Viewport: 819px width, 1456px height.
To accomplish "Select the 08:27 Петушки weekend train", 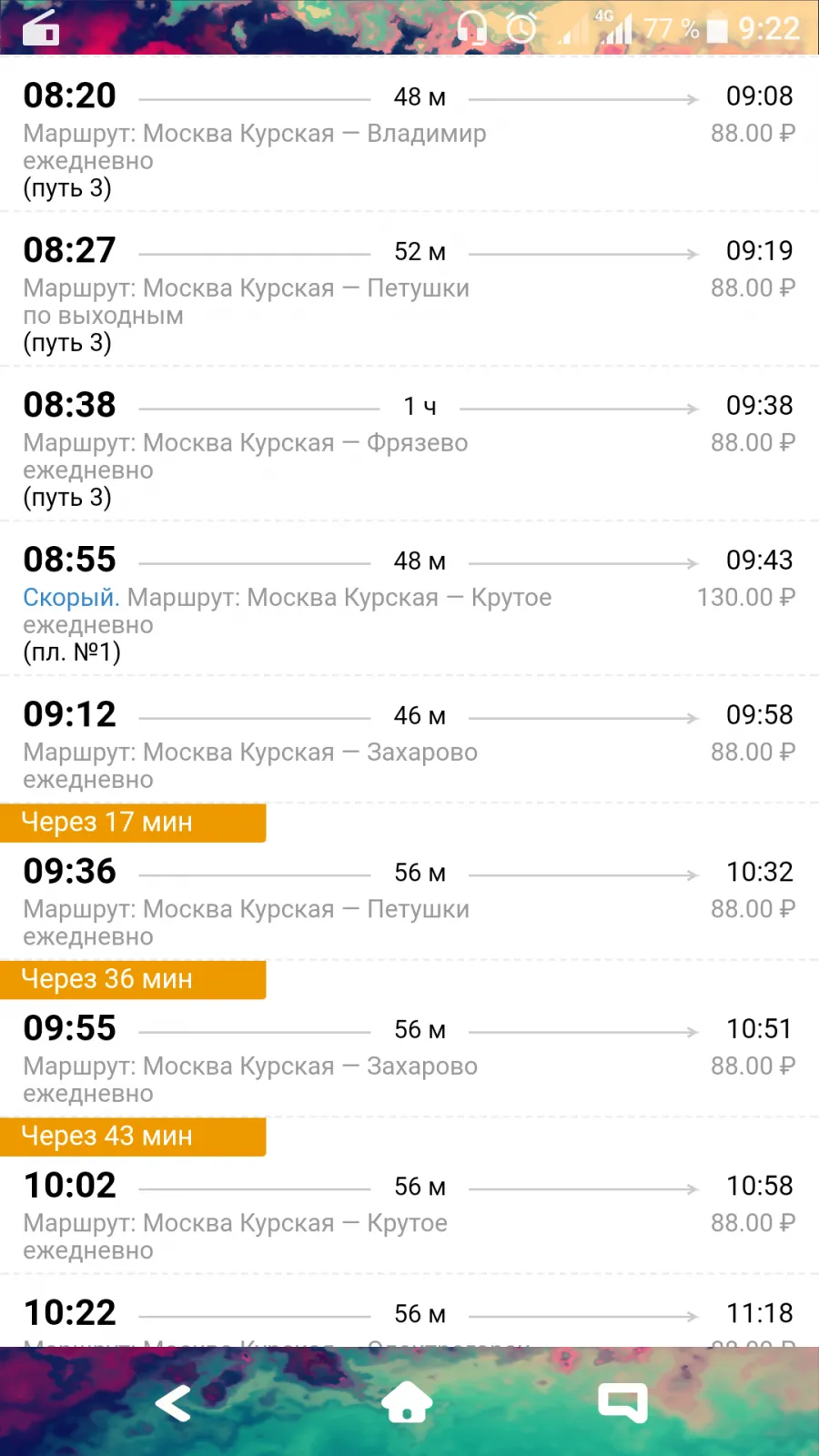I will (409, 289).
